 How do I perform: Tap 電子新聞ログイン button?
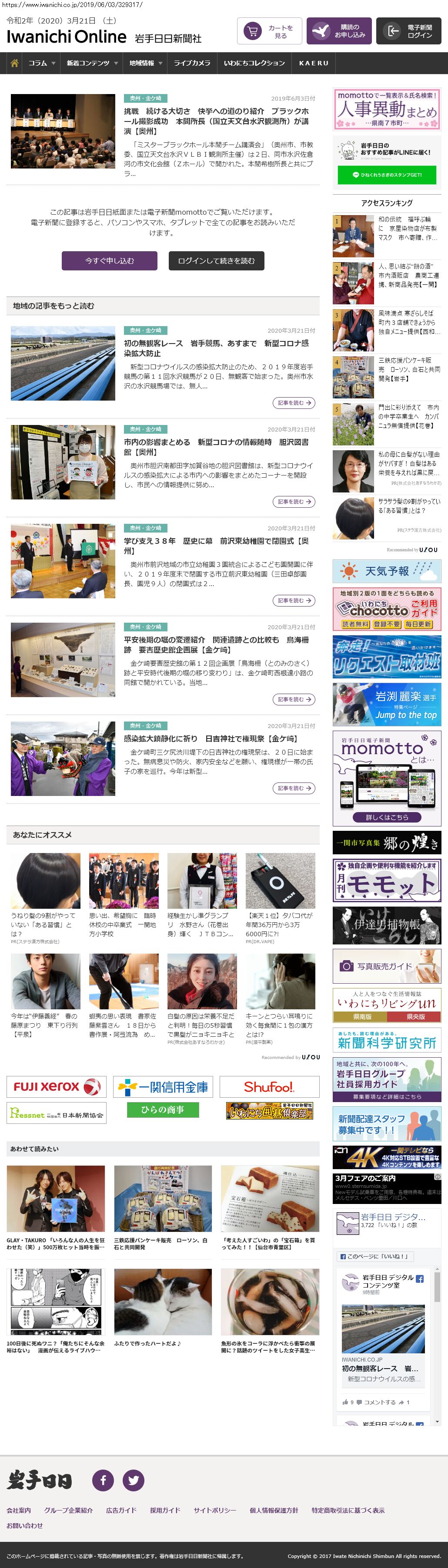[408, 32]
